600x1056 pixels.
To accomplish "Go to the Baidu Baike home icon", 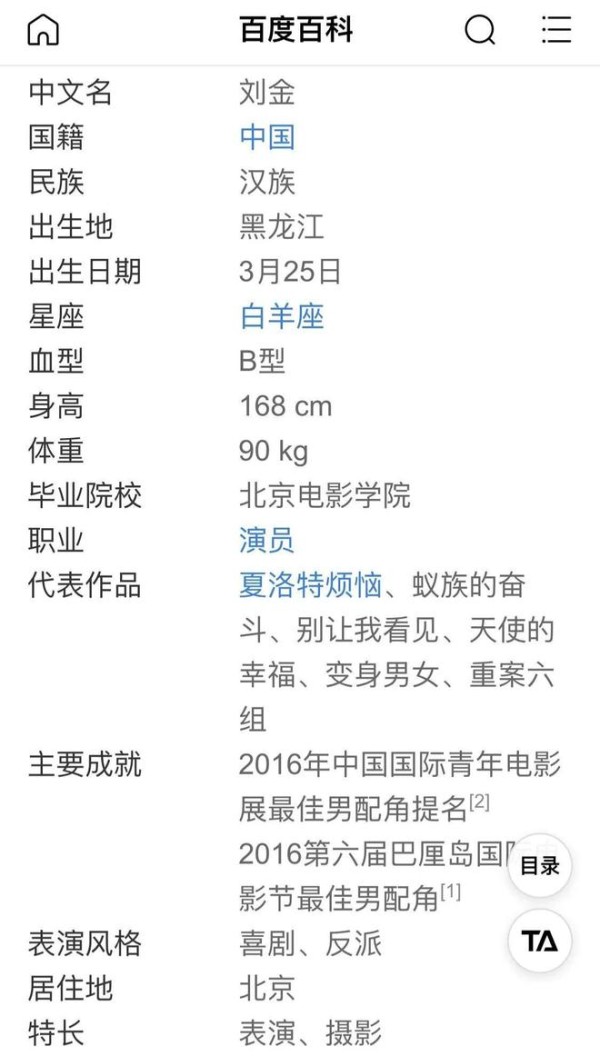I will (43, 30).
